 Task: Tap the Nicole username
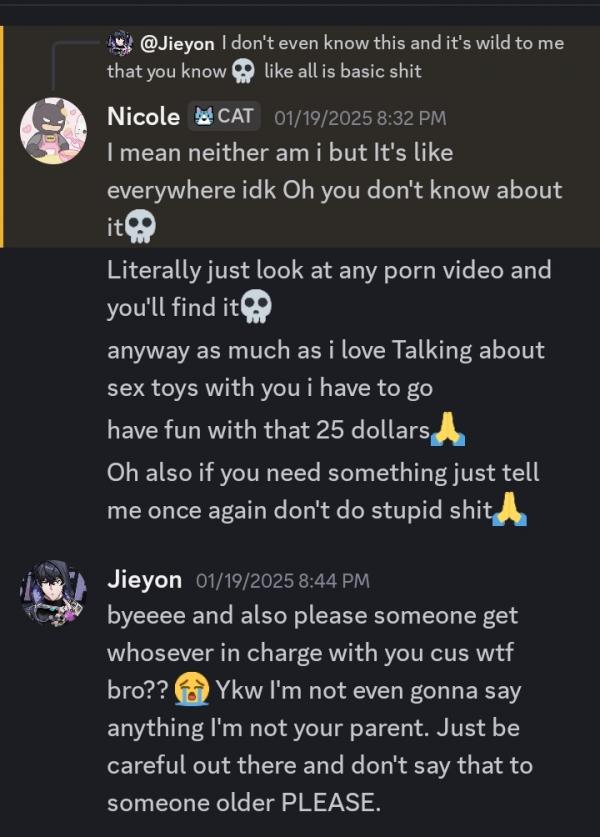(x=142, y=116)
